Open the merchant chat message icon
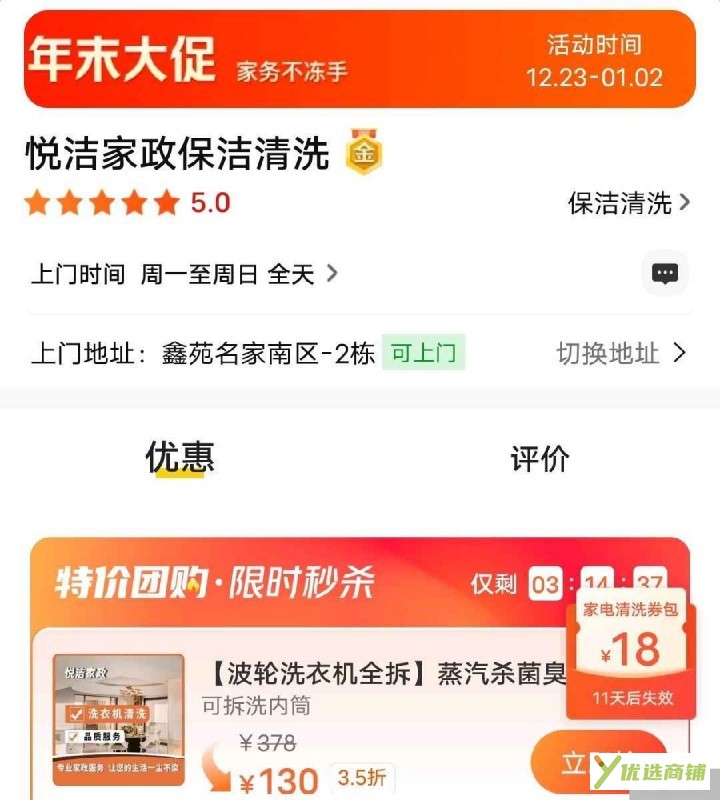Screen dimensions: 720x800 pos(665,273)
